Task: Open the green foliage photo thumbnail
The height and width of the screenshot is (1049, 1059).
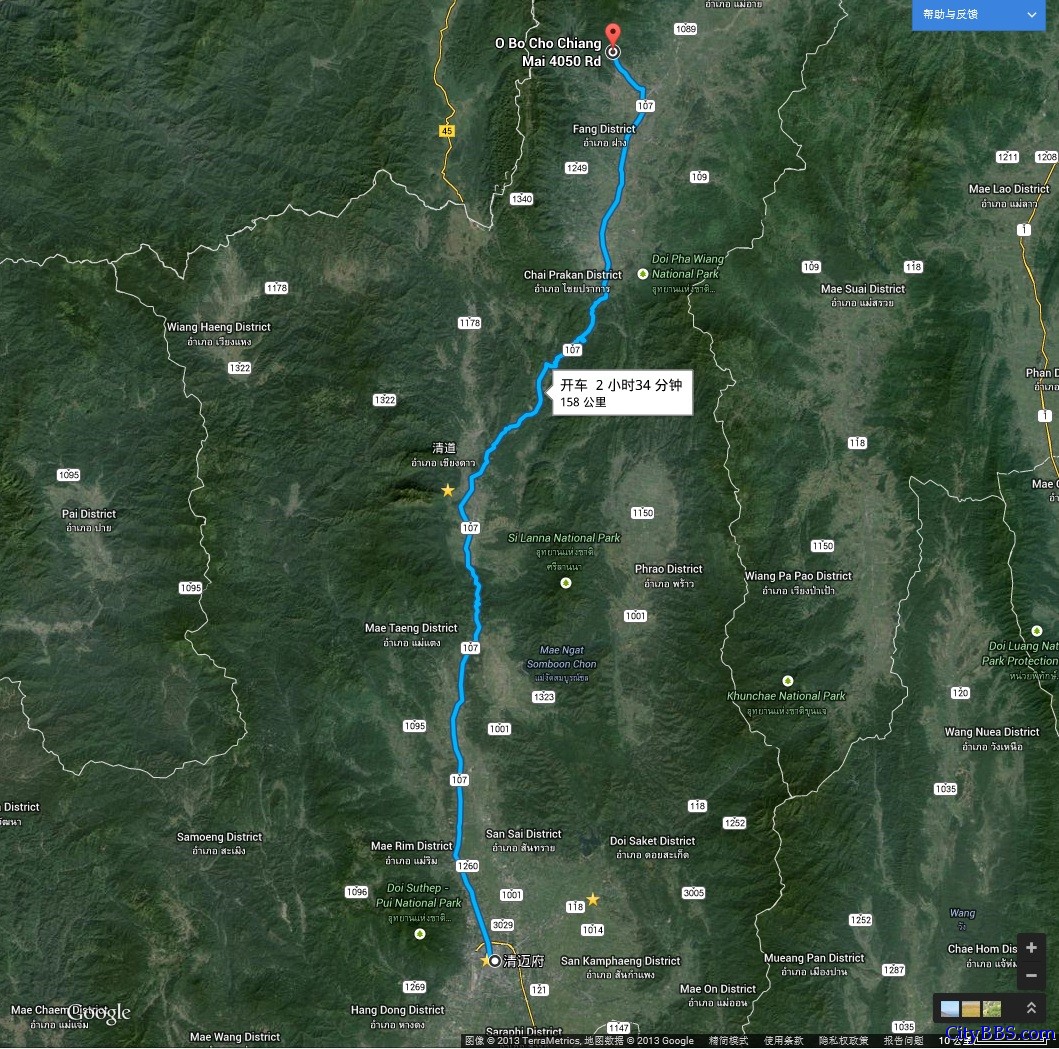Action: tap(992, 1009)
